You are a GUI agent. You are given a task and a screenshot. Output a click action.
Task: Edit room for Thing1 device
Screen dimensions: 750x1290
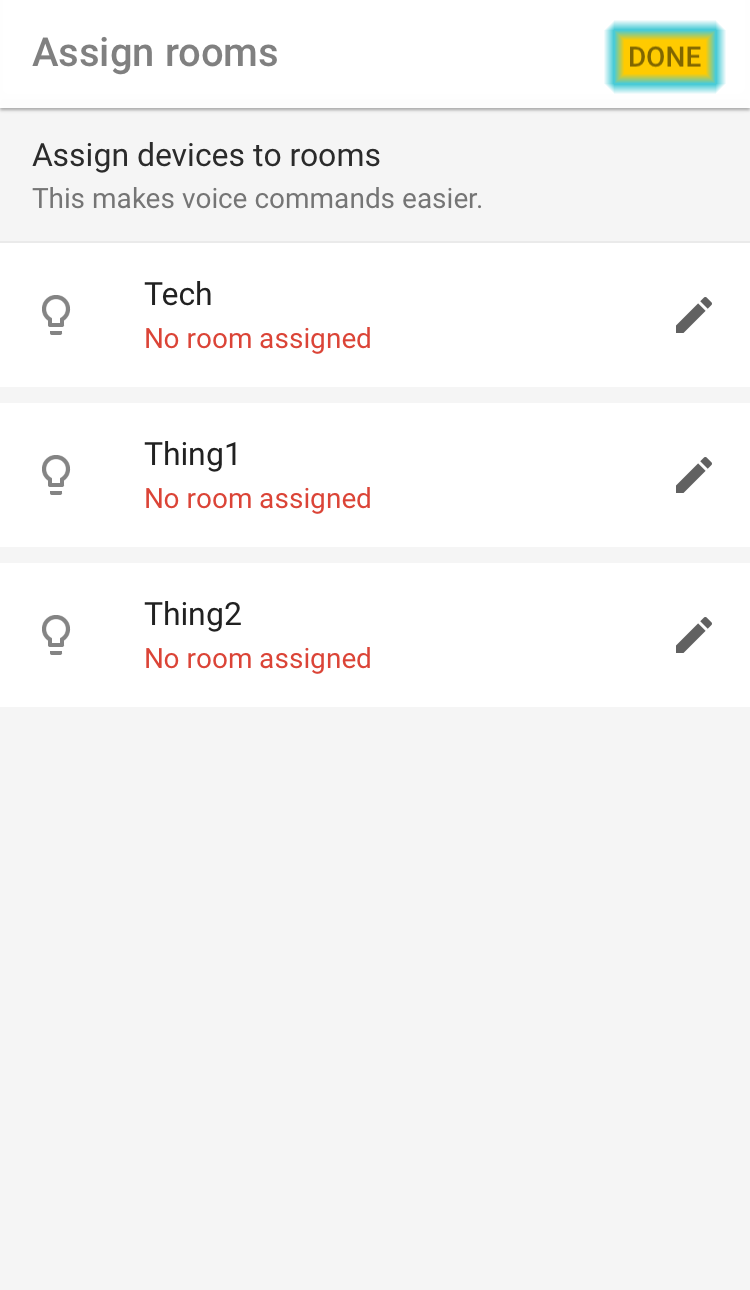(x=694, y=475)
